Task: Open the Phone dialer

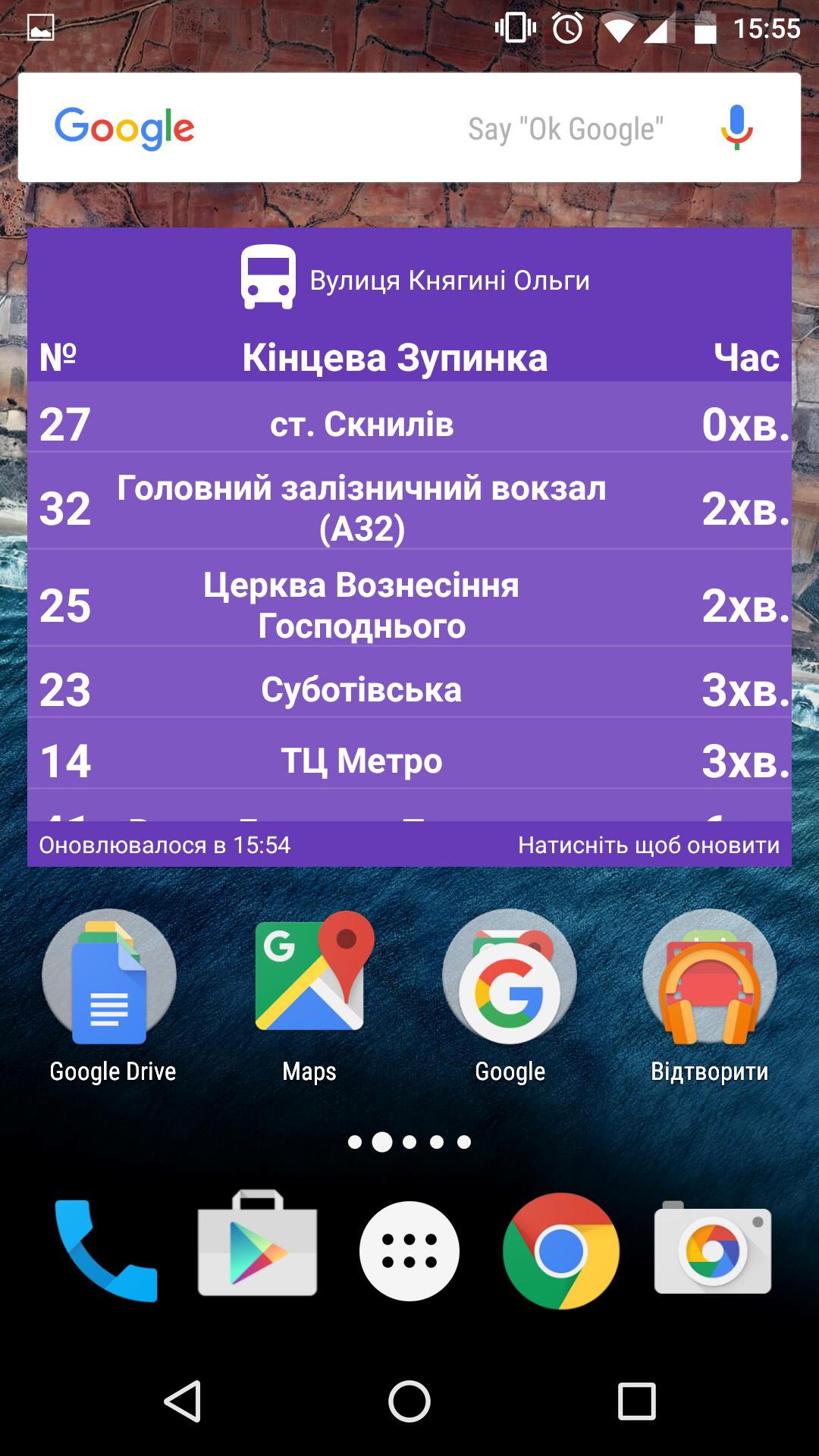Action: [106, 1251]
